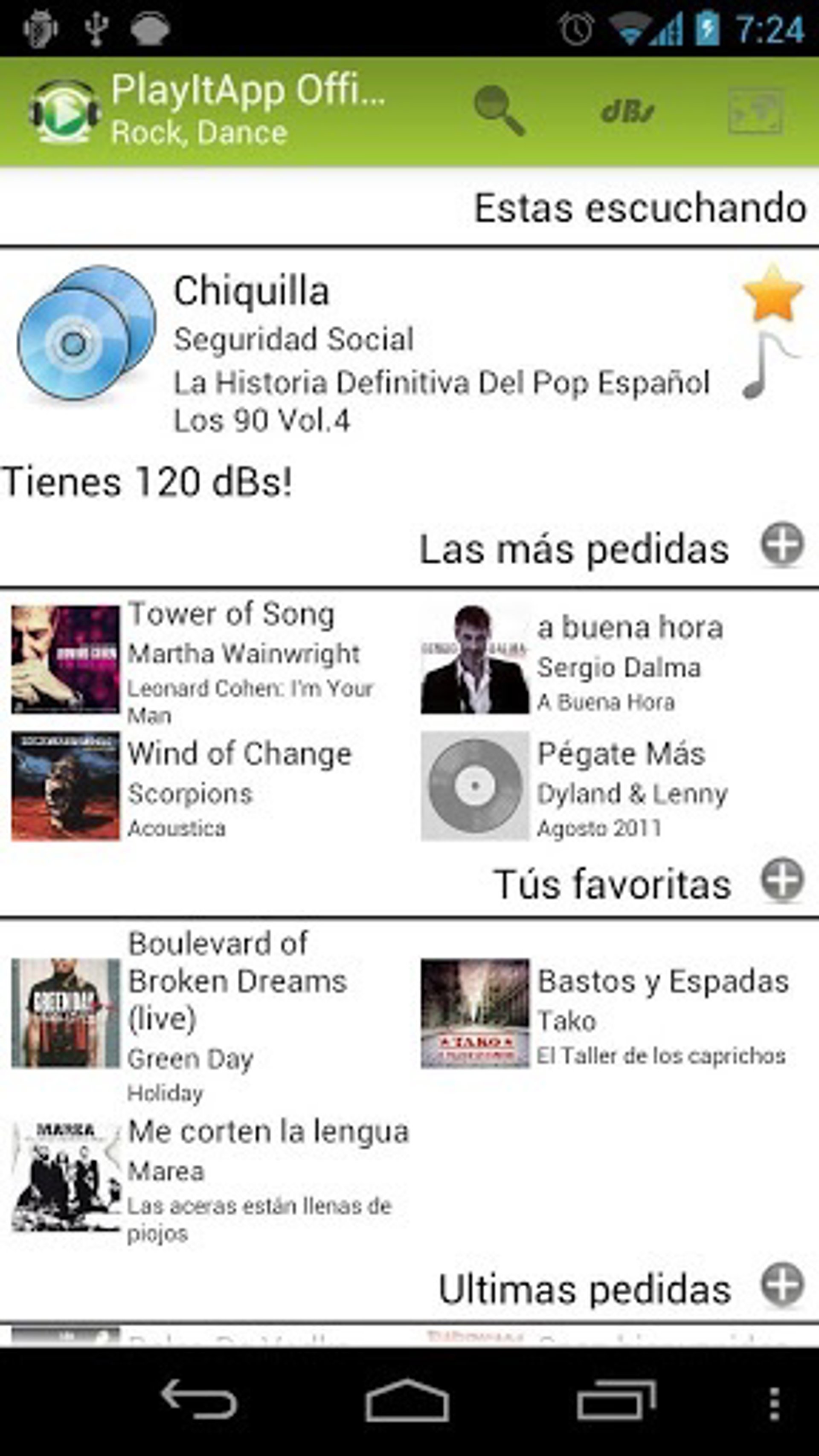Expand the Ultimas pedidas section

click(x=782, y=1285)
